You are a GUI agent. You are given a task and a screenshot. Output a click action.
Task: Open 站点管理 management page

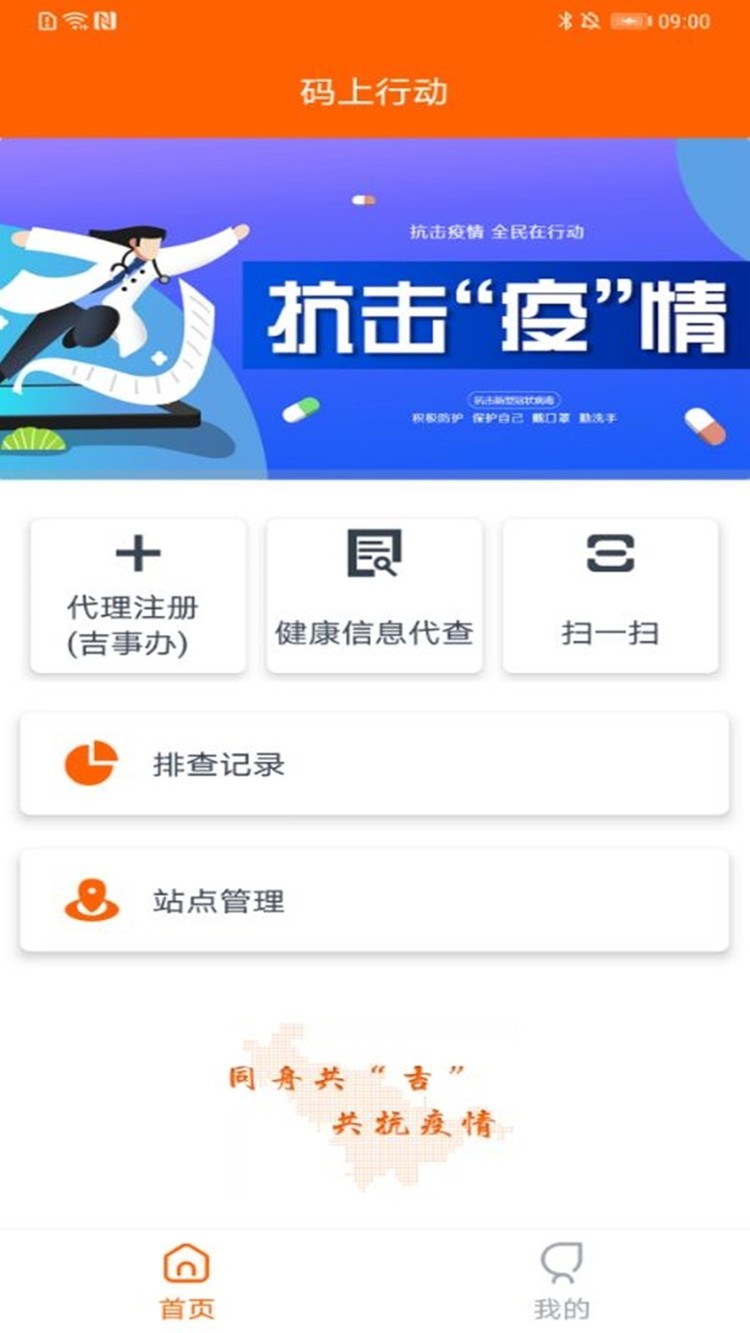pos(375,899)
